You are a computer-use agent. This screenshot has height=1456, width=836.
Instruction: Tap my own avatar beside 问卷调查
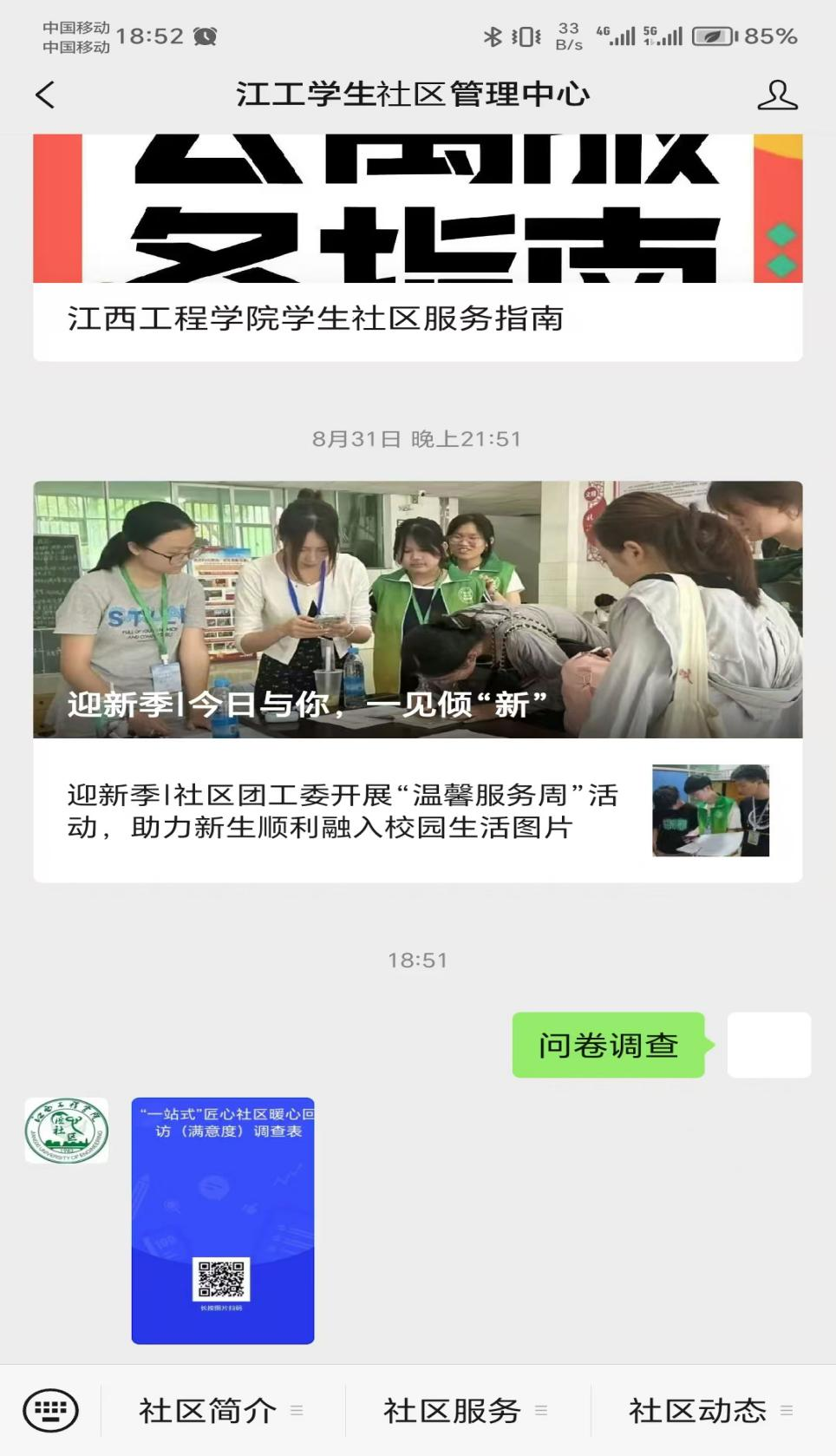[x=769, y=1045]
